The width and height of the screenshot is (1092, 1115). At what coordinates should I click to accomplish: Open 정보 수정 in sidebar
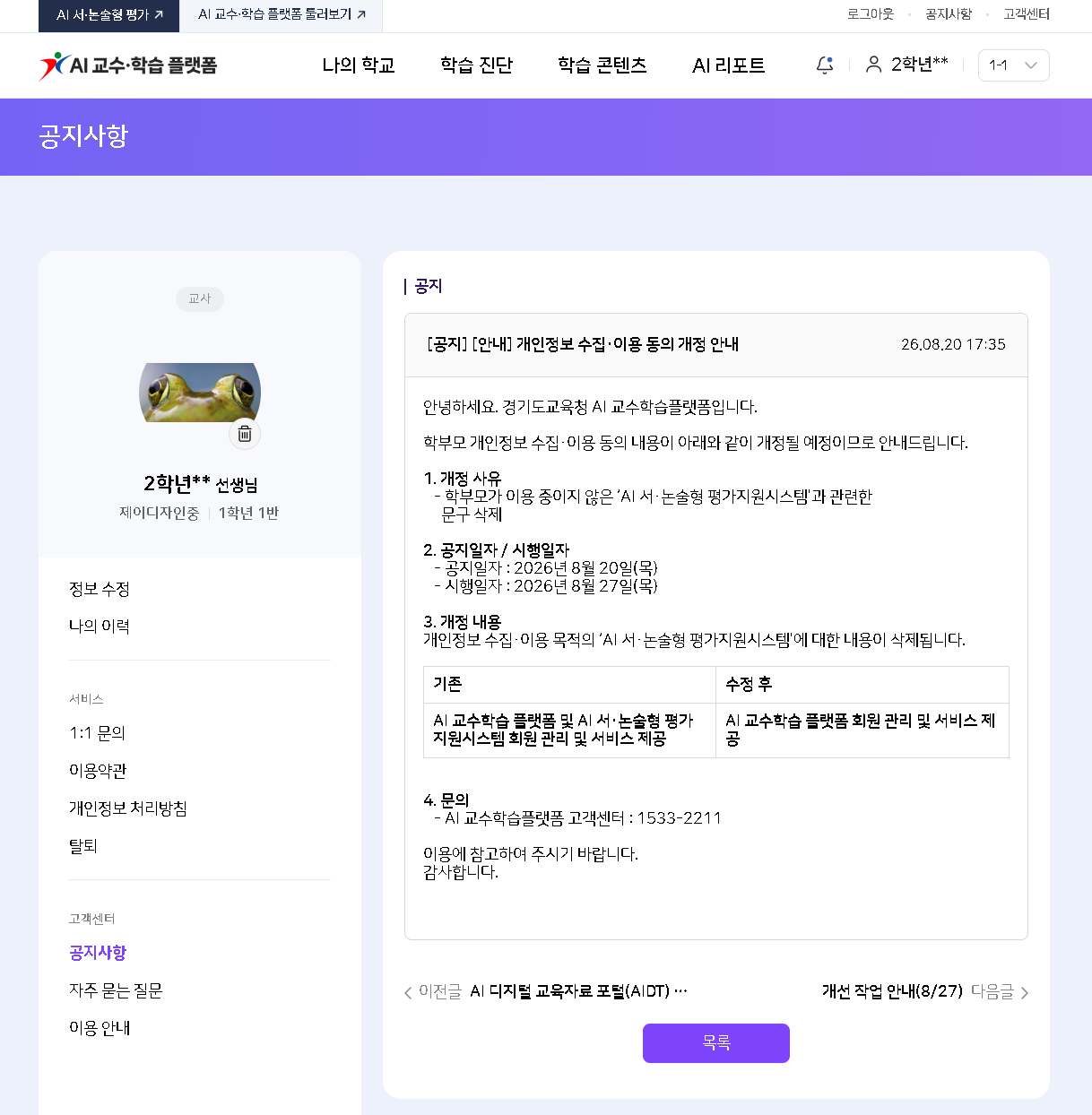(x=100, y=589)
